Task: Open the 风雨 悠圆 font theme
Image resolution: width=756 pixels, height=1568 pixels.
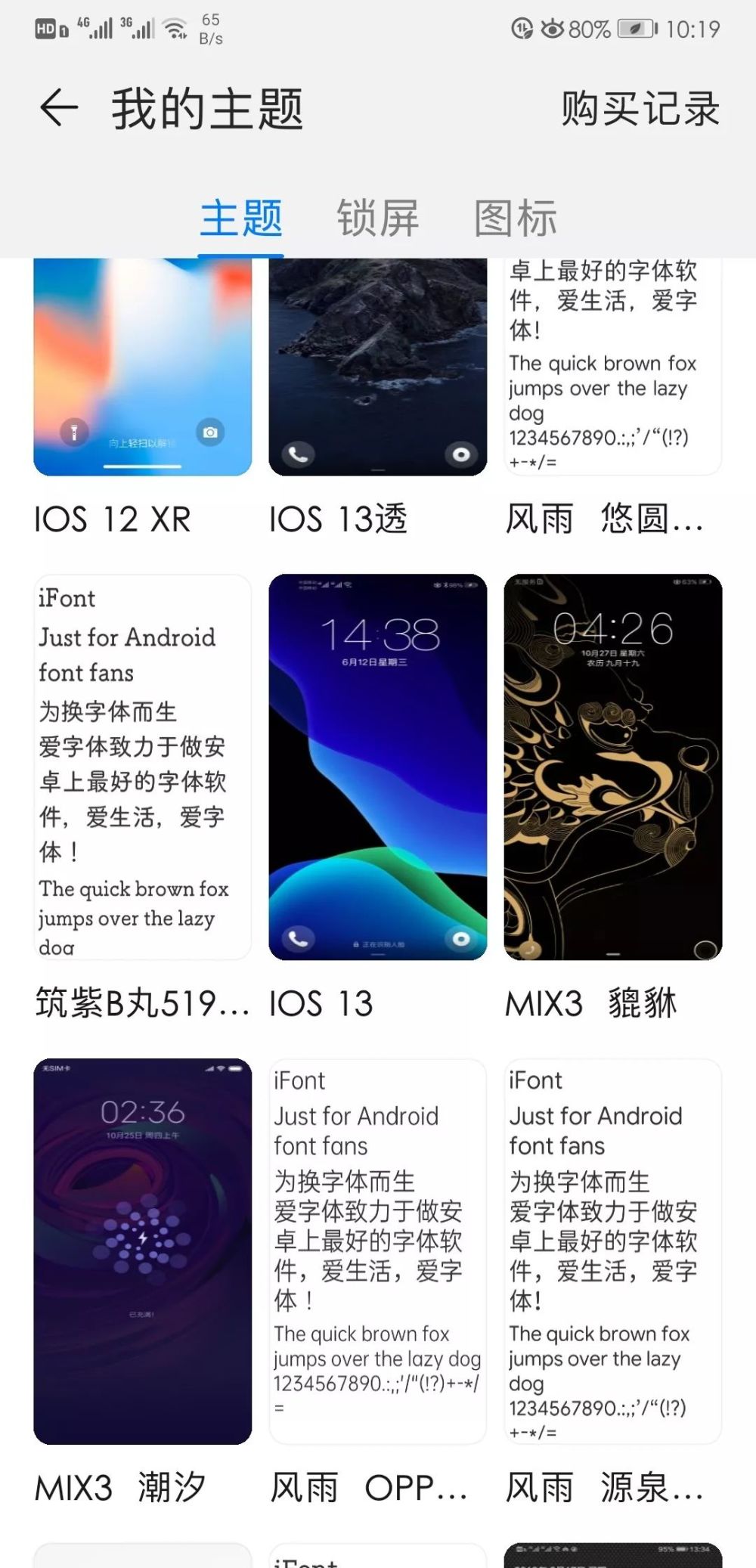Action: 612,368
